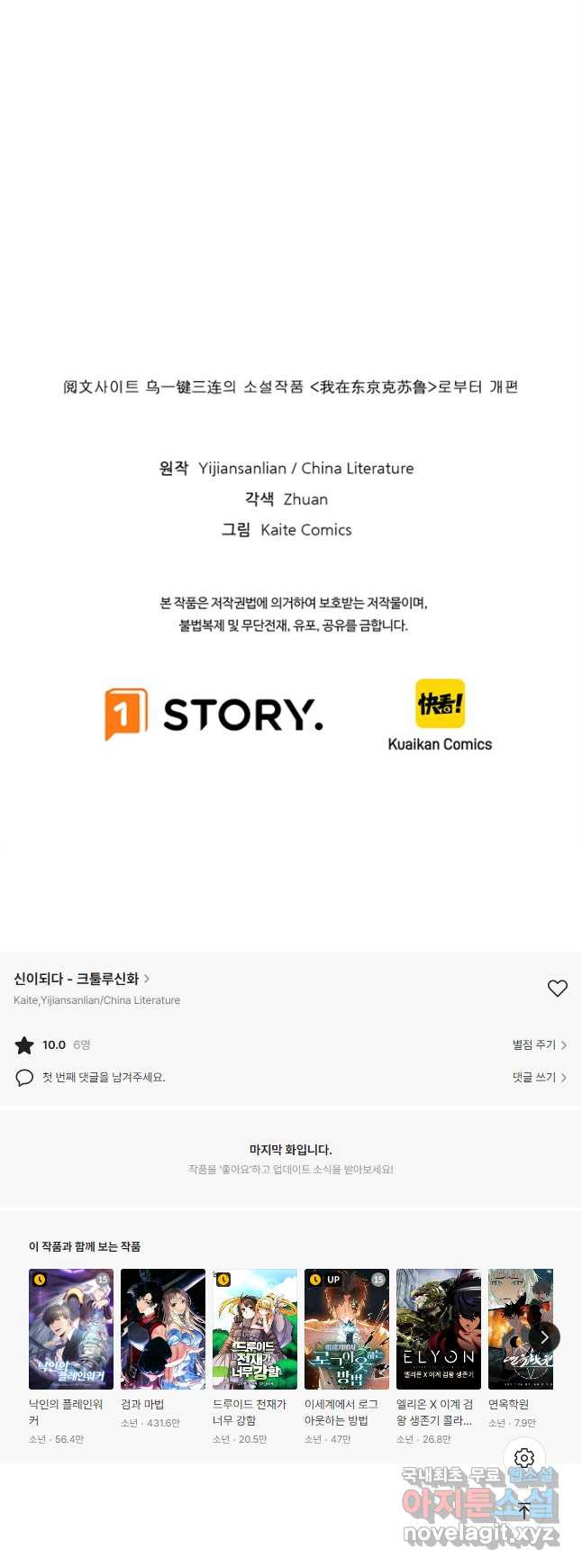
Task: Tap 별점 주기 to rate this series
Action: tap(539, 1045)
